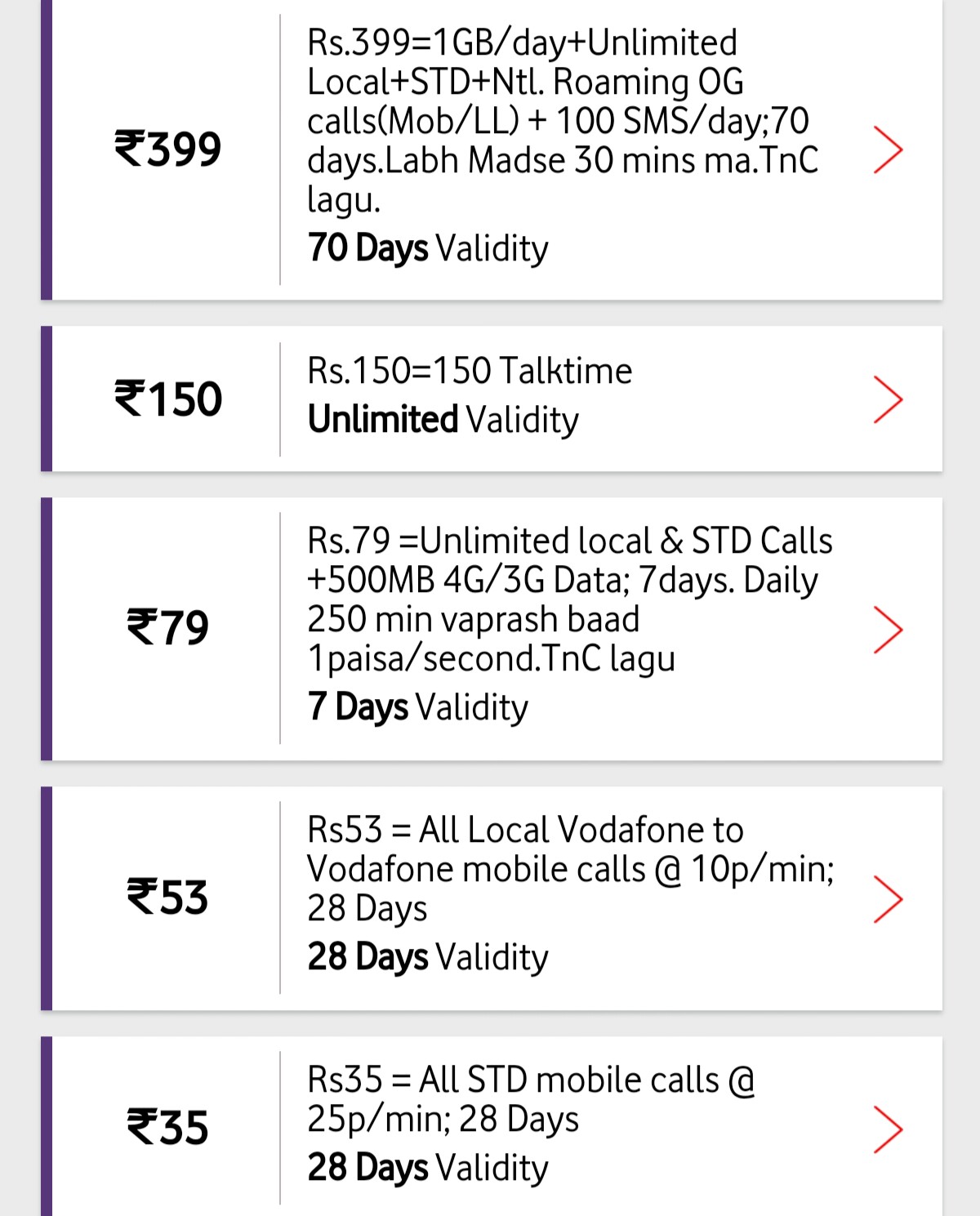Select the Unlimited Validity plan card

tap(490, 399)
